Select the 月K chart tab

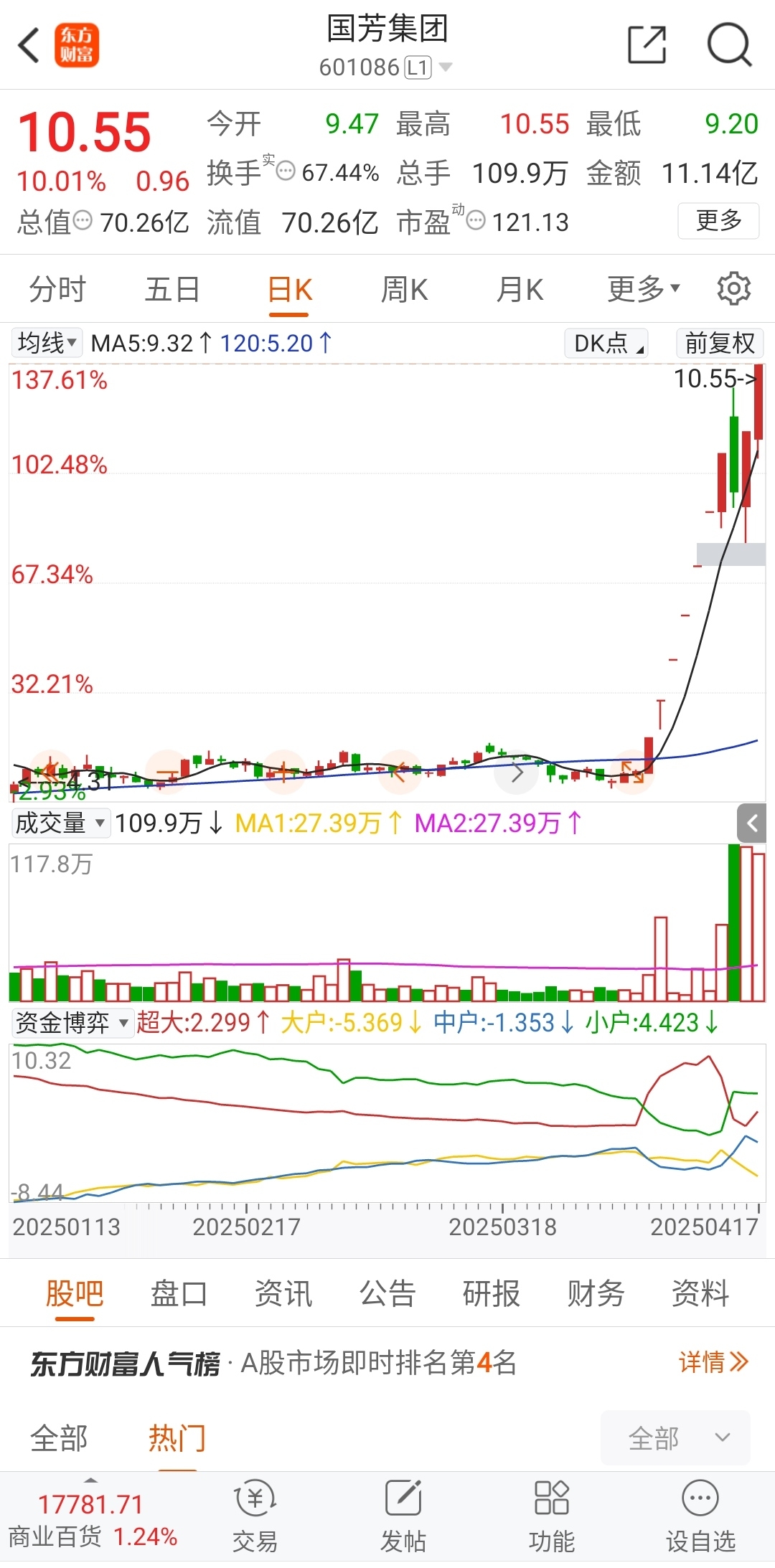point(520,290)
